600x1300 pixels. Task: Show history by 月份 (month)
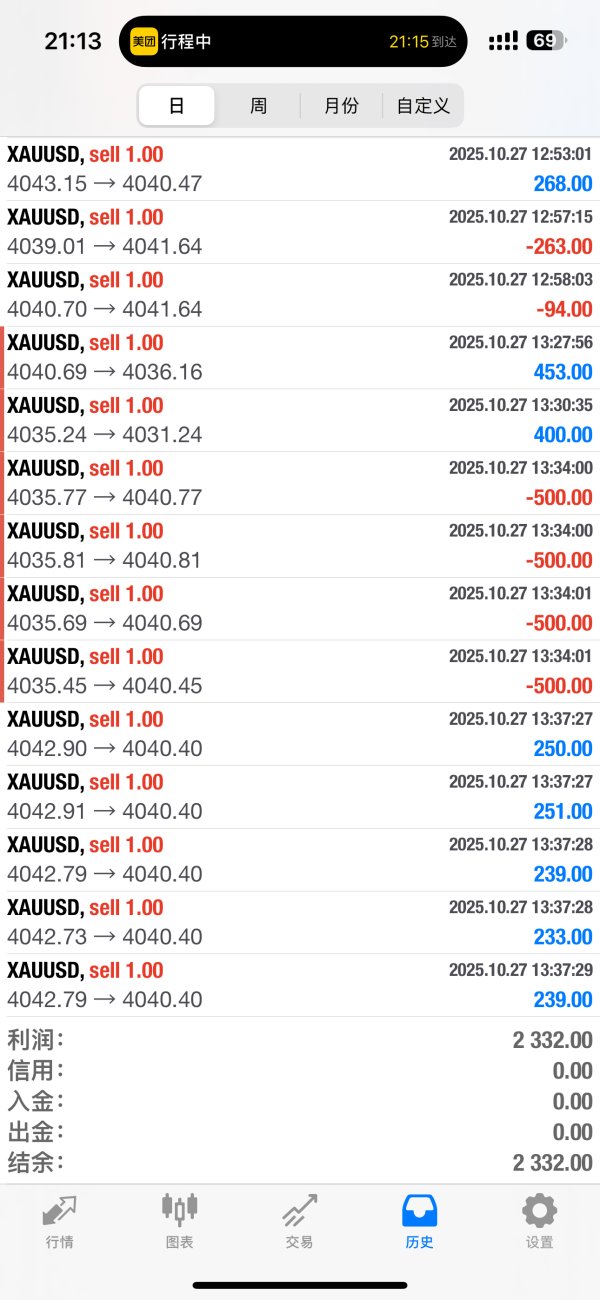pyautogui.click(x=341, y=106)
